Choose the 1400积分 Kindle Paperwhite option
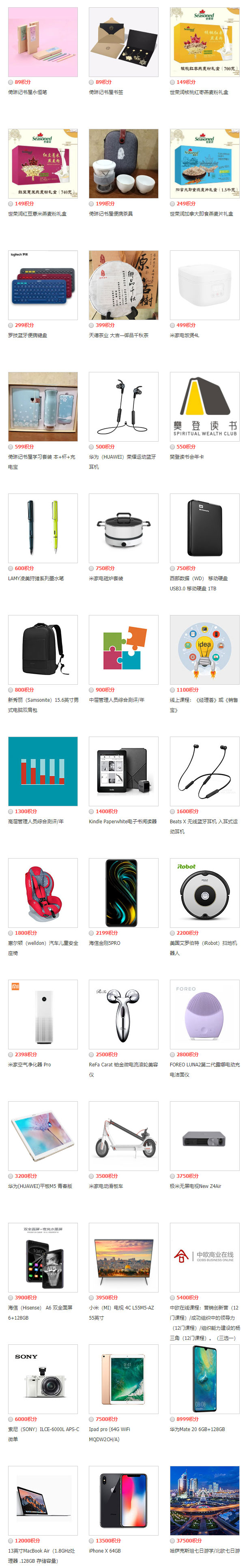 (x=92, y=812)
